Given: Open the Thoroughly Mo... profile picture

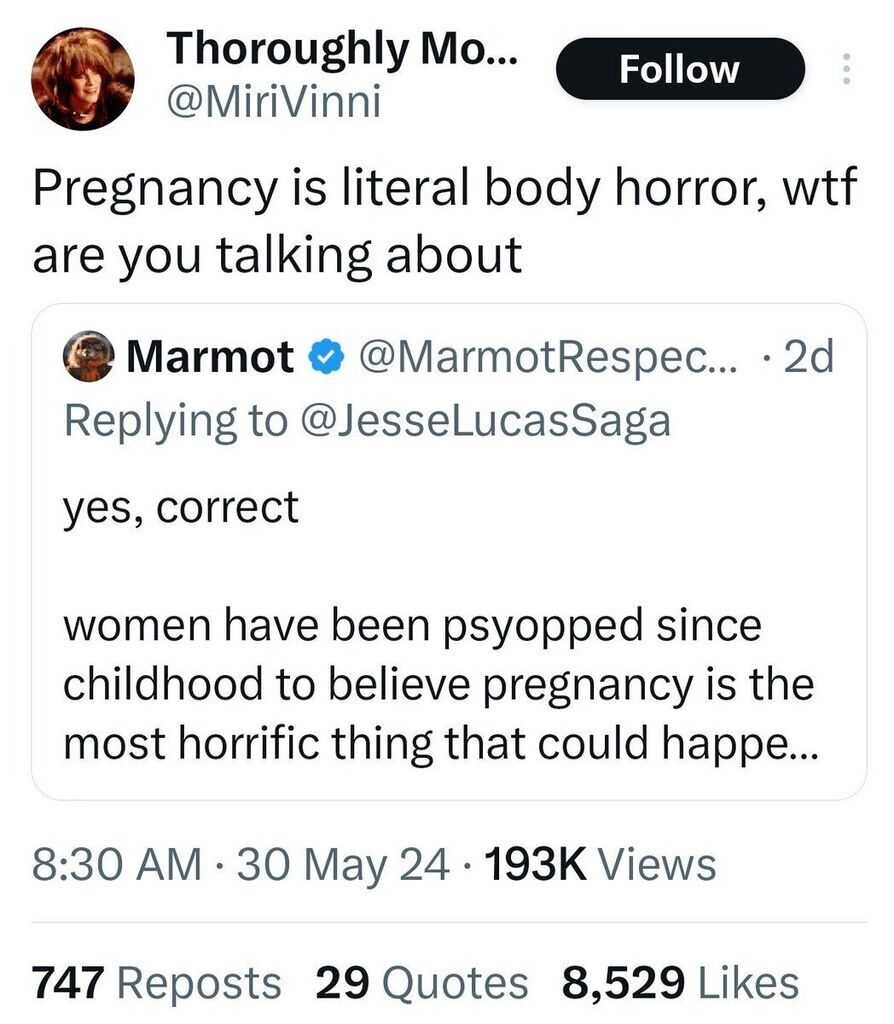Looking at the screenshot, I should pos(83,78).
